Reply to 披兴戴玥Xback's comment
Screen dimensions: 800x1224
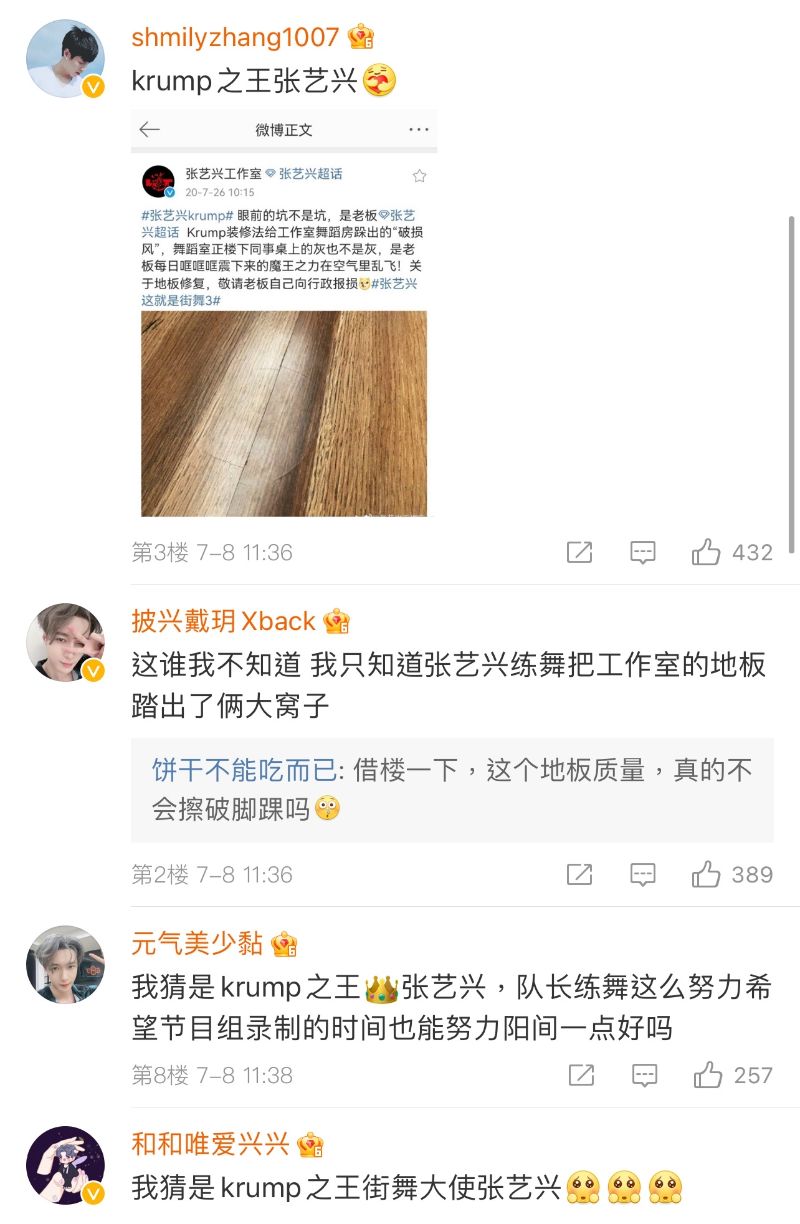642,875
